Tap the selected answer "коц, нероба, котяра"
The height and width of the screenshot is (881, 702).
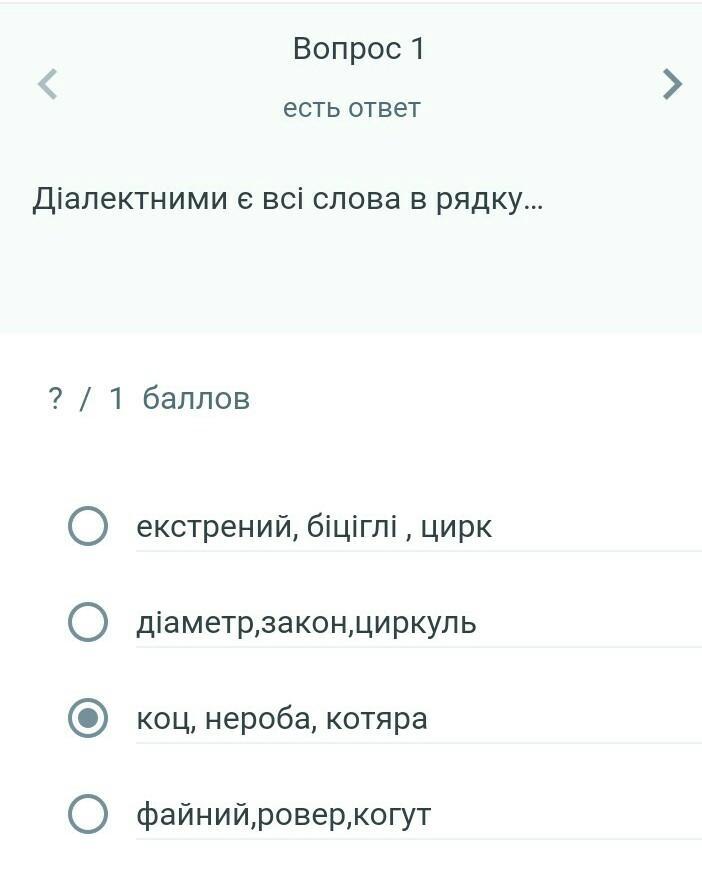88,718
